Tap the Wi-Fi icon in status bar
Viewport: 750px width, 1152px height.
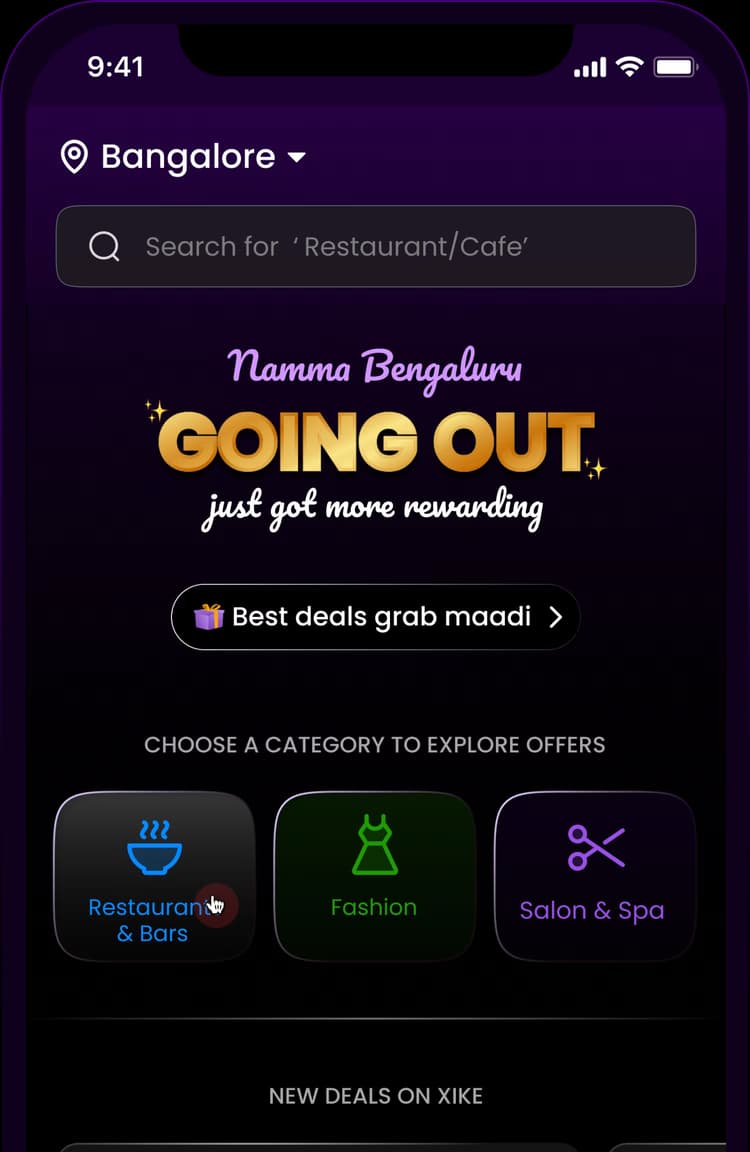[x=629, y=66]
